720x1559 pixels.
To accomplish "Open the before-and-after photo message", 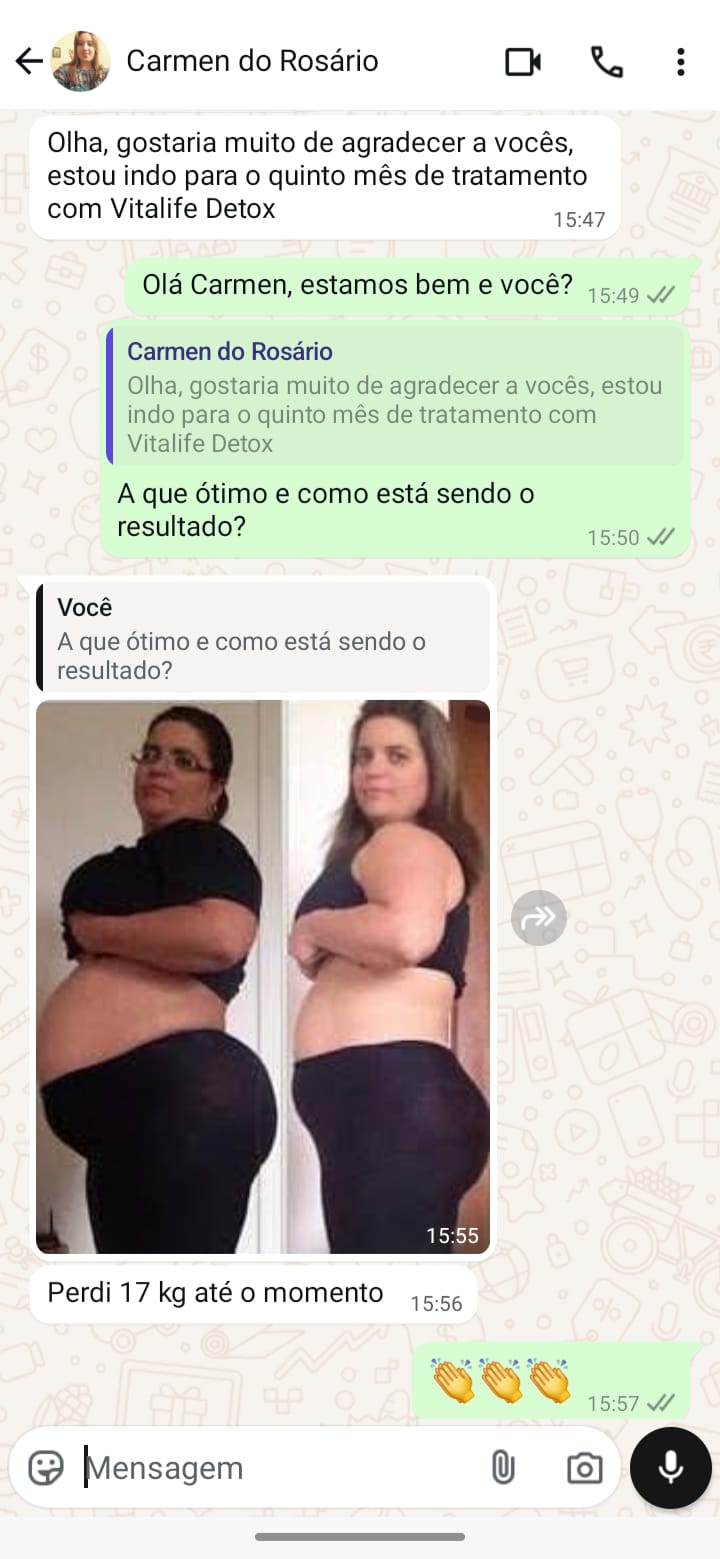I will click(x=262, y=975).
